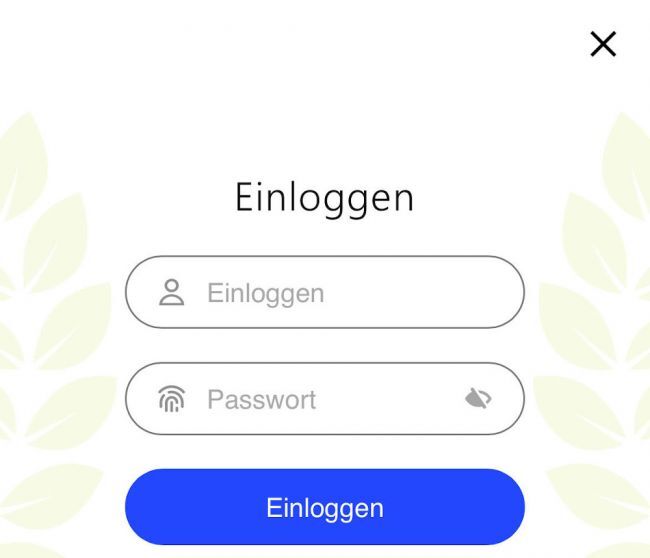This screenshot has width=650, height=558.
Task: Close the login screen
Action: pos(603,44)
